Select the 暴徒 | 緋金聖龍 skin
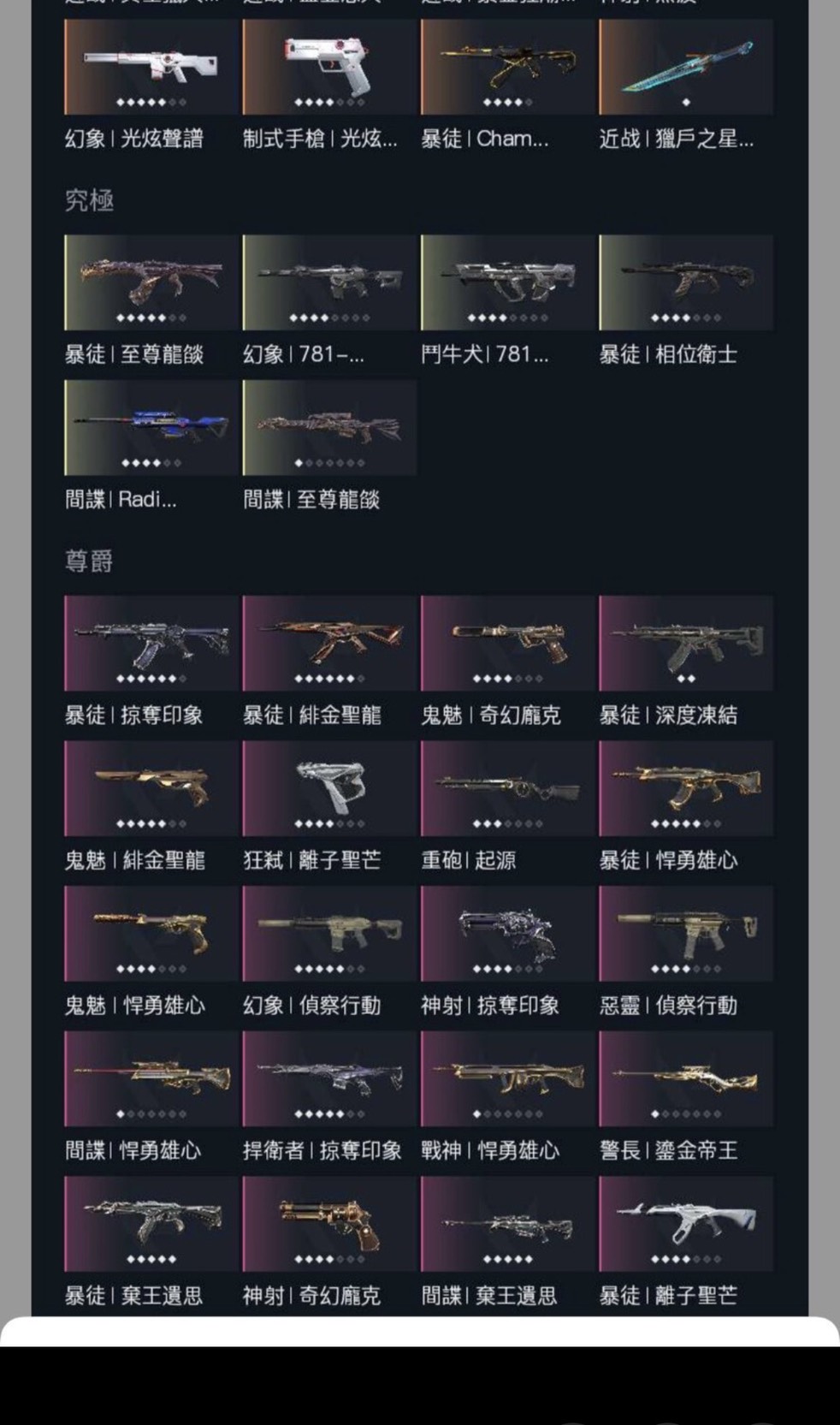 coord(329,644)
